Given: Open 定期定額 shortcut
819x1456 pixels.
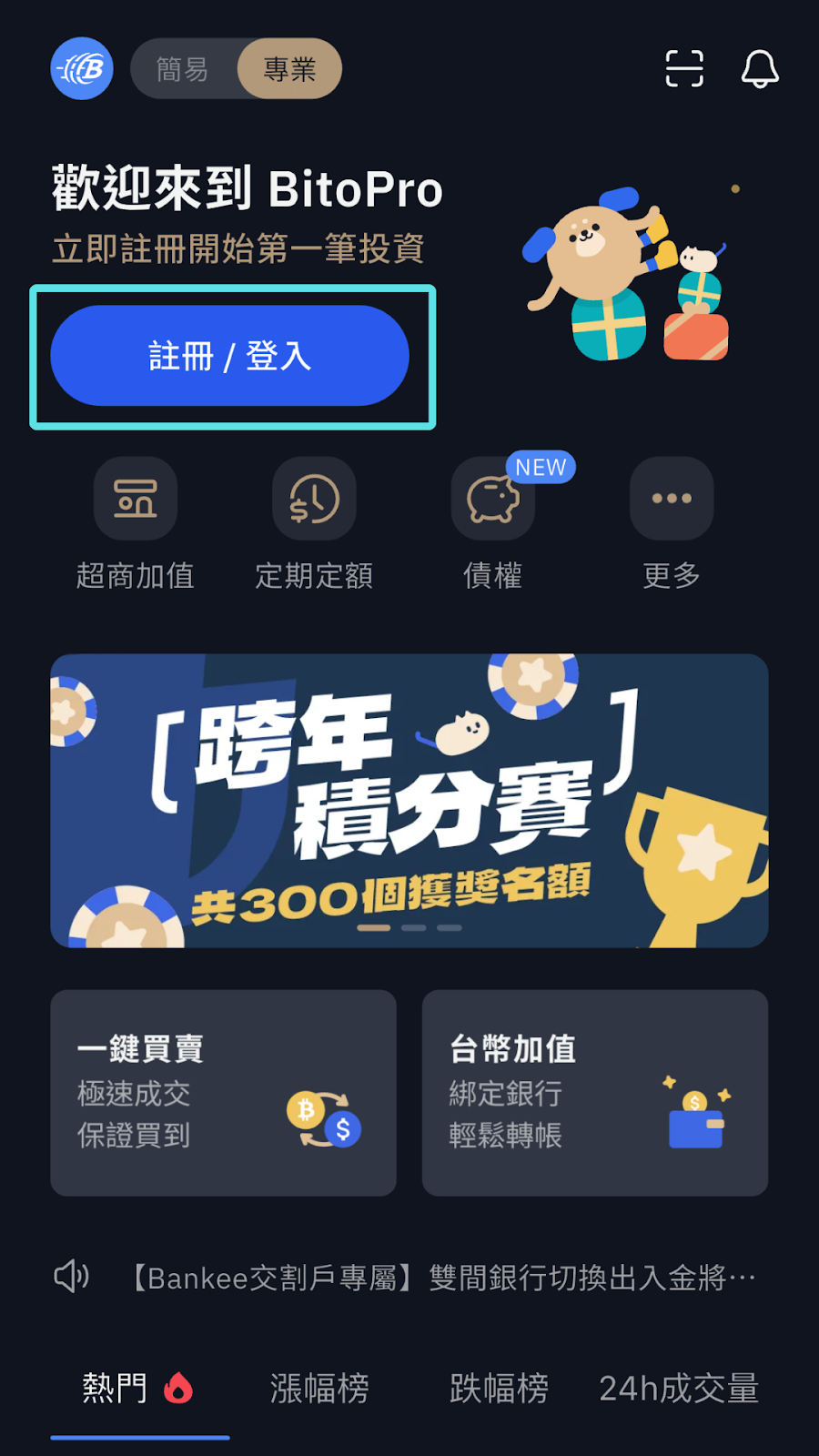Looking at the screenshot, I should point(314,499).
